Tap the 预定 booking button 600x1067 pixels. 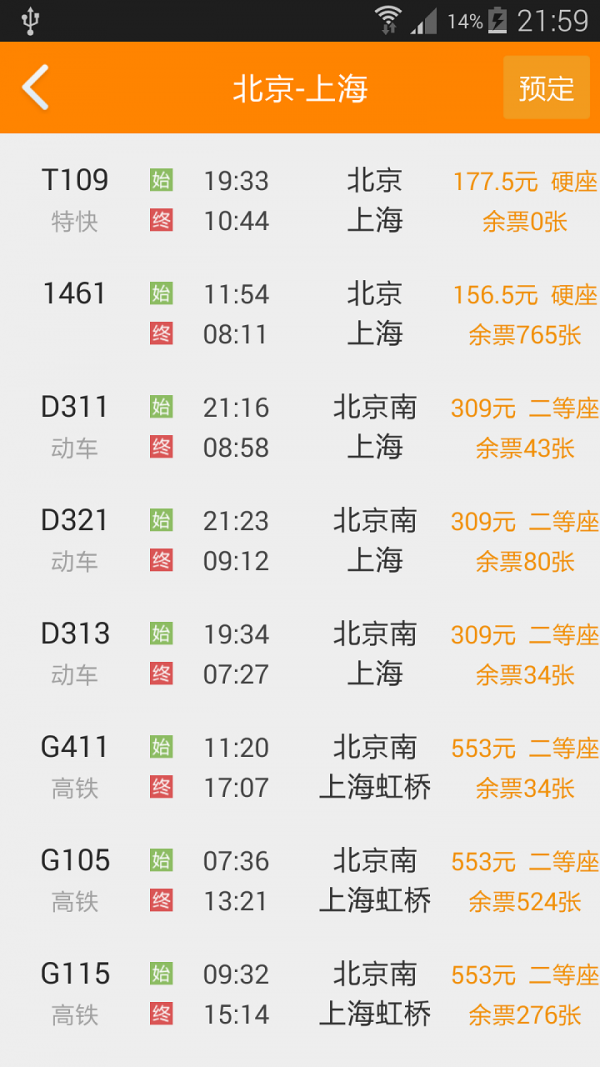click(546, 88)
